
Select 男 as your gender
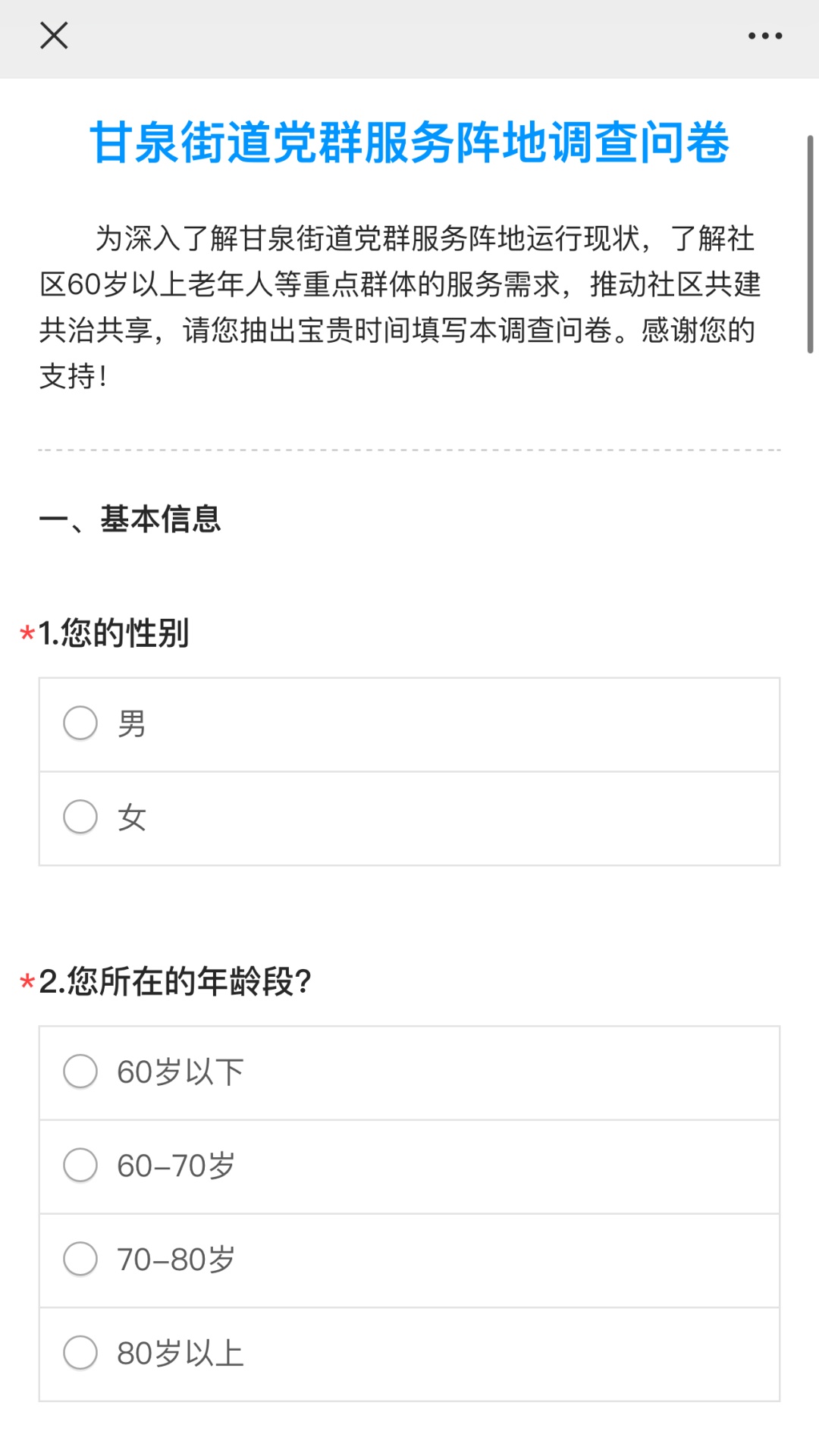409,725
